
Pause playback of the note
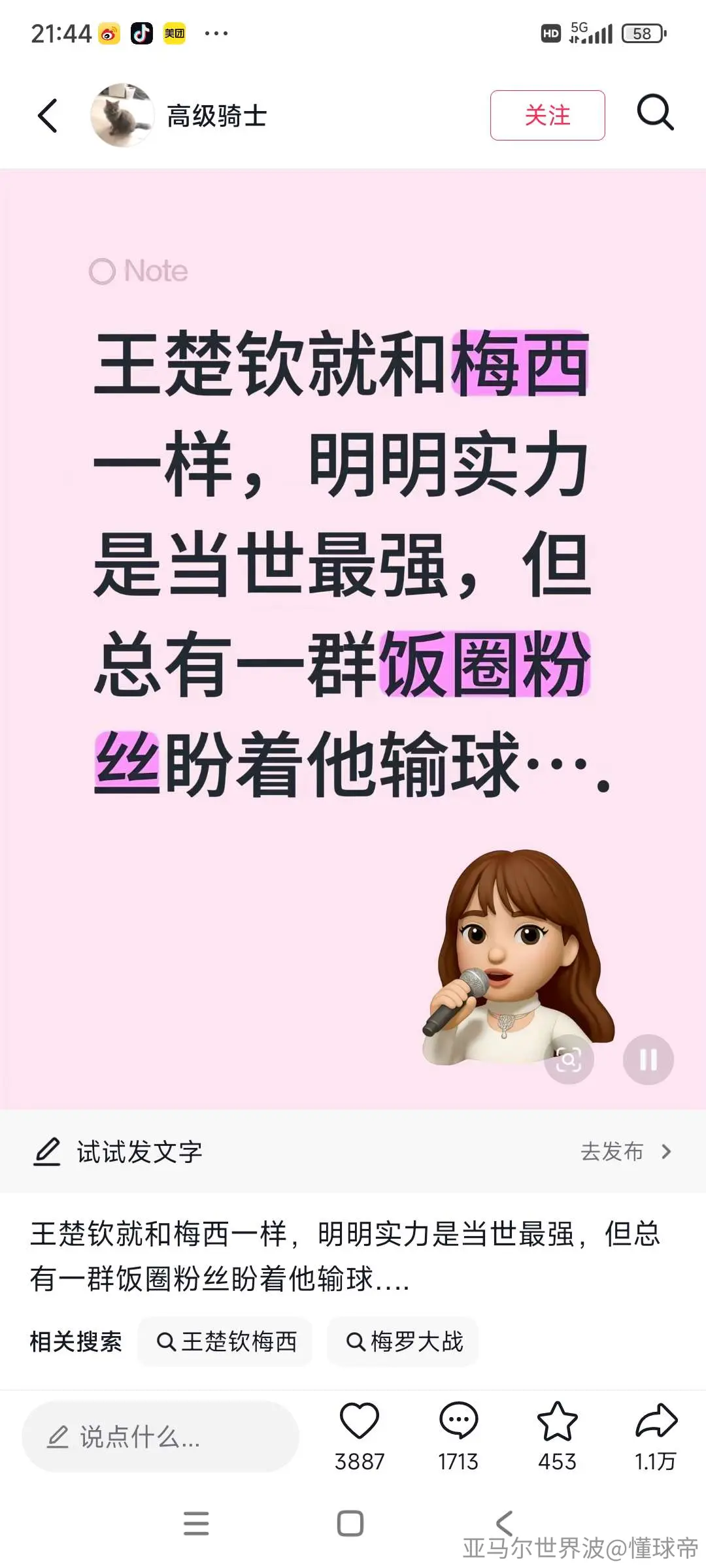coord(648,1060)
